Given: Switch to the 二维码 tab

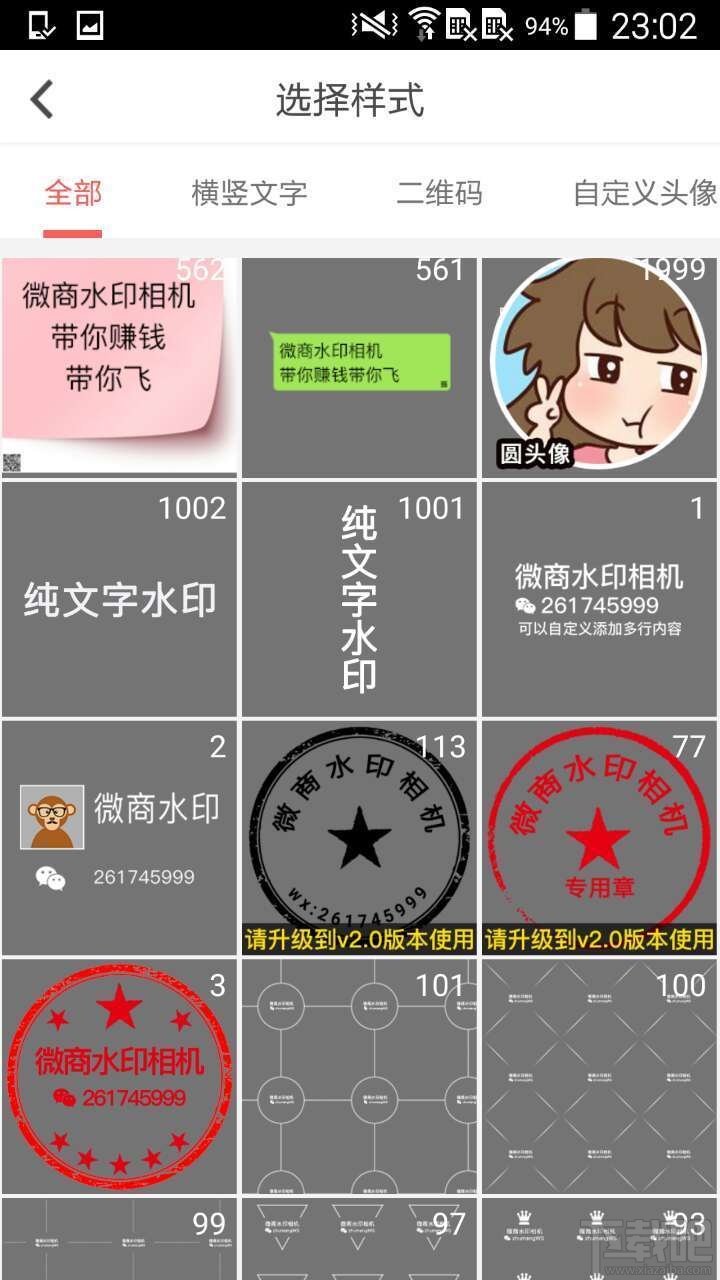Looking at the screenshot, I should click(x=439, y=192).
